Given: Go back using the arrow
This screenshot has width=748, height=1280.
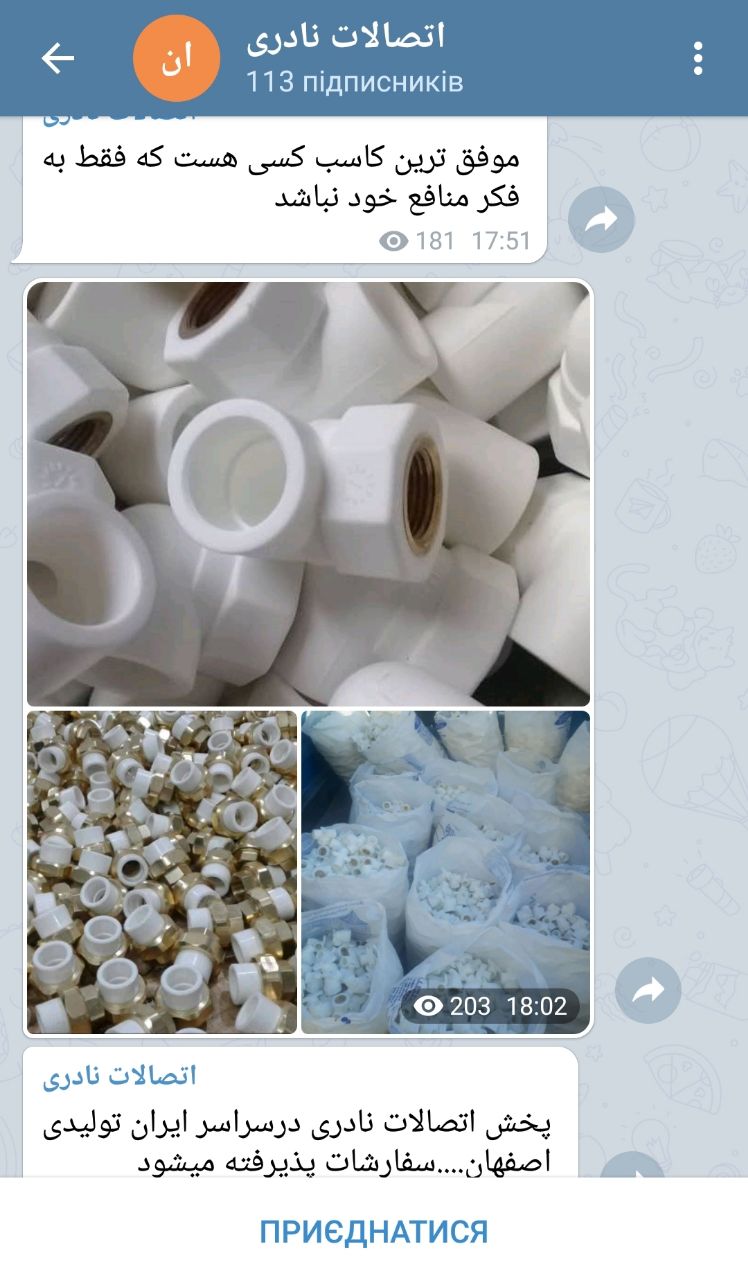Looking at the screenshot, I should [58, 58].
